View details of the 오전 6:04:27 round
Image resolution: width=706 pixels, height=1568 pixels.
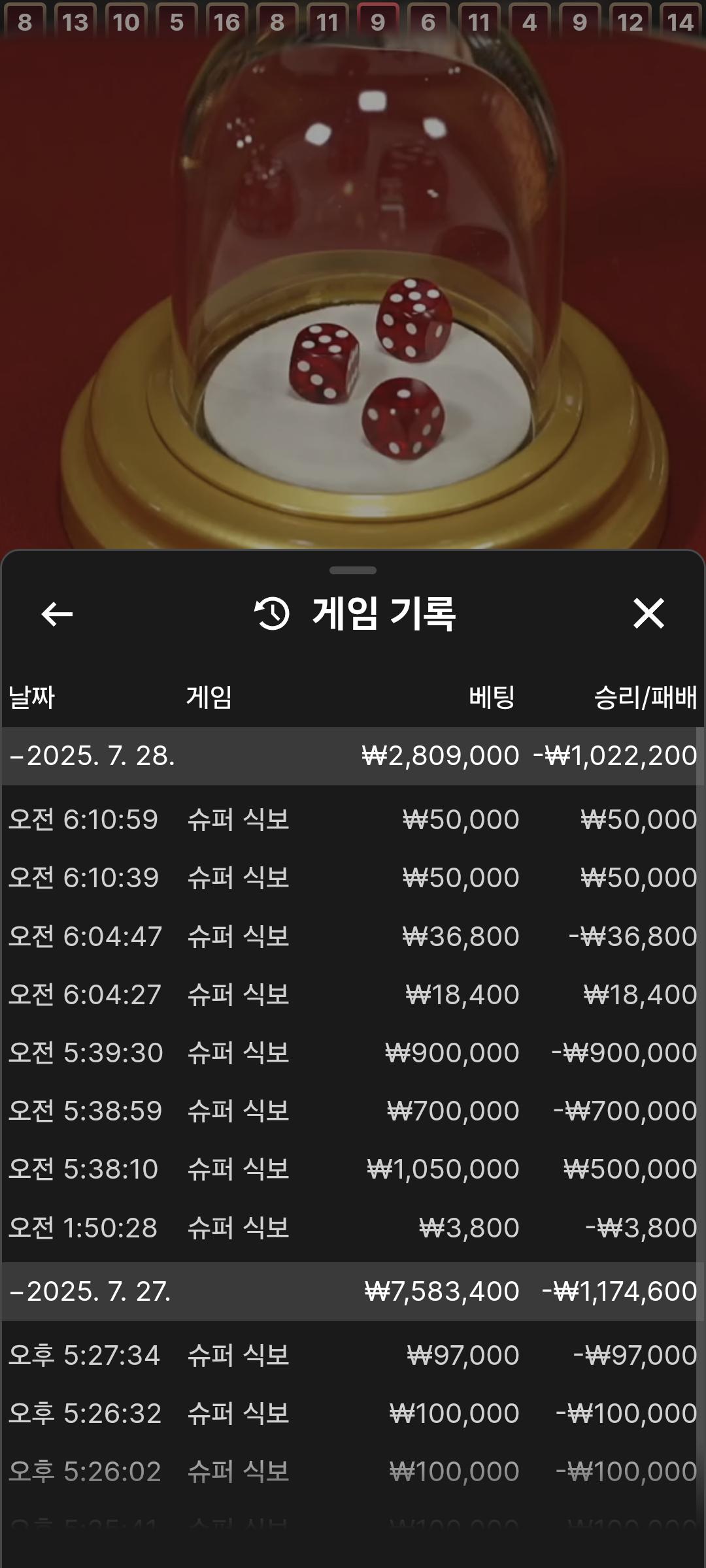coord(352,994)
